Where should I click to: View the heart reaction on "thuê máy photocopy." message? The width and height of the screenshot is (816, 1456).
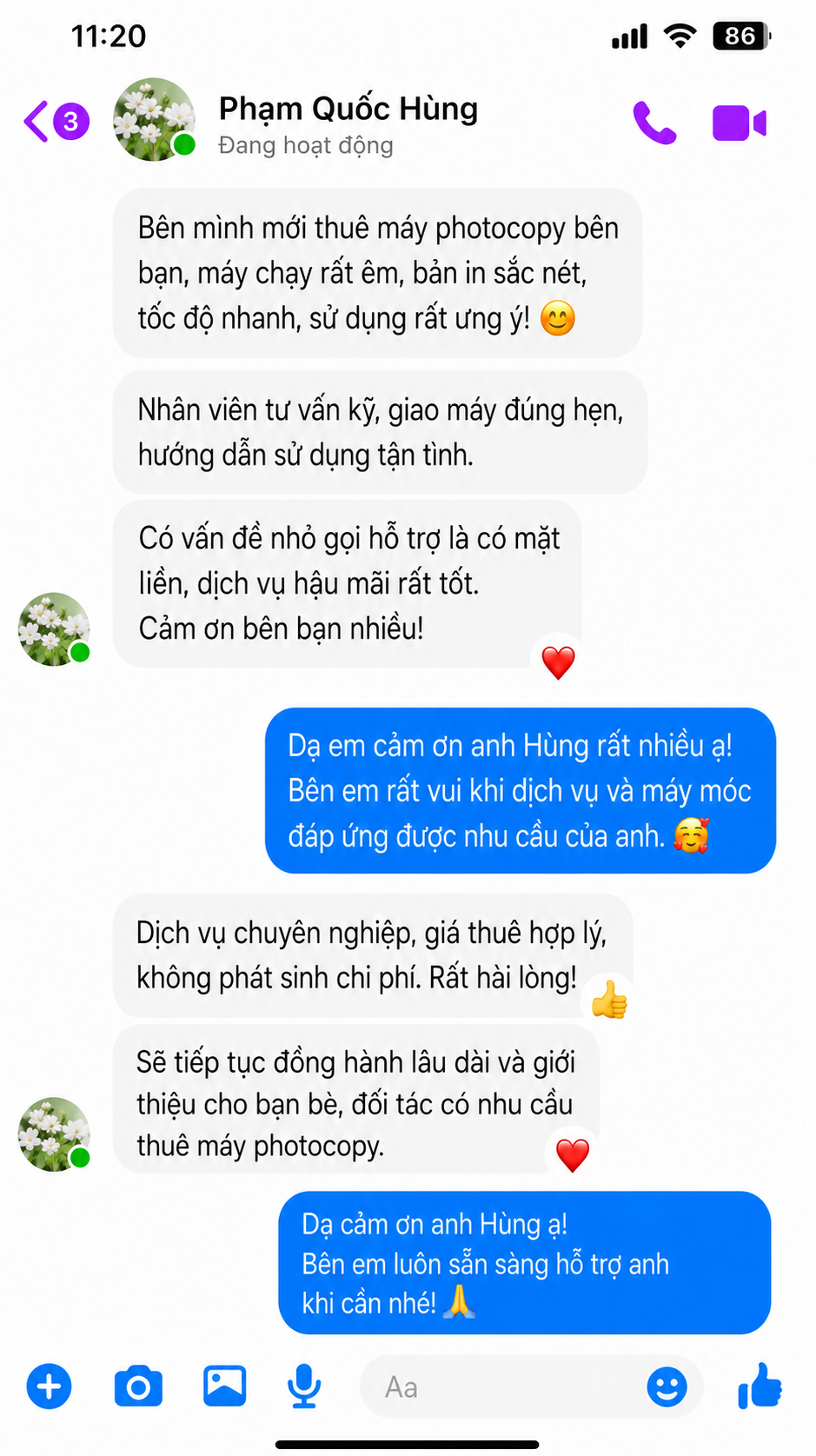[573, 1155]
